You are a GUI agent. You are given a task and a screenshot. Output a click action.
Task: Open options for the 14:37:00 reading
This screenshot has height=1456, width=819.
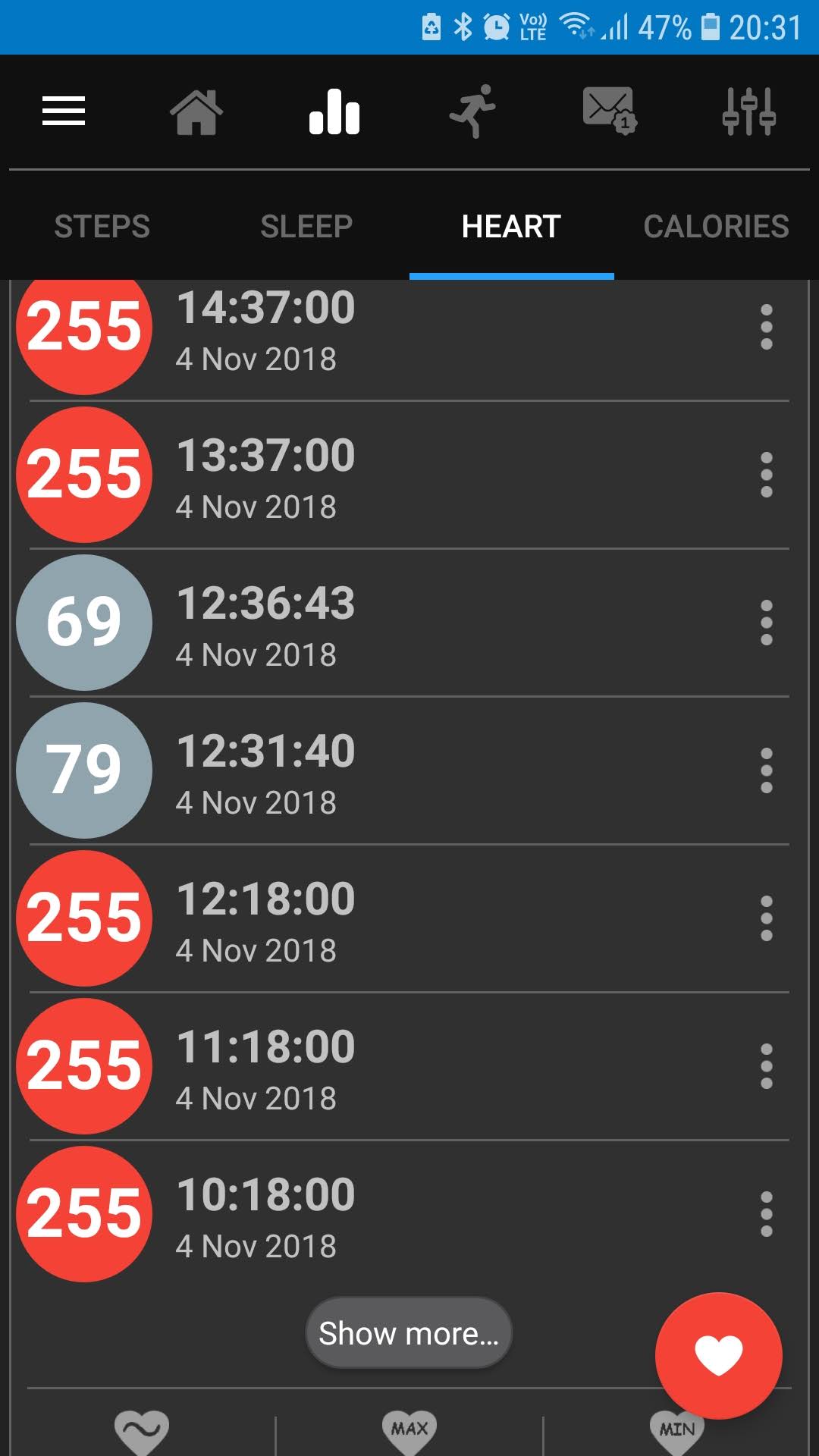click(x=766, y=328)
